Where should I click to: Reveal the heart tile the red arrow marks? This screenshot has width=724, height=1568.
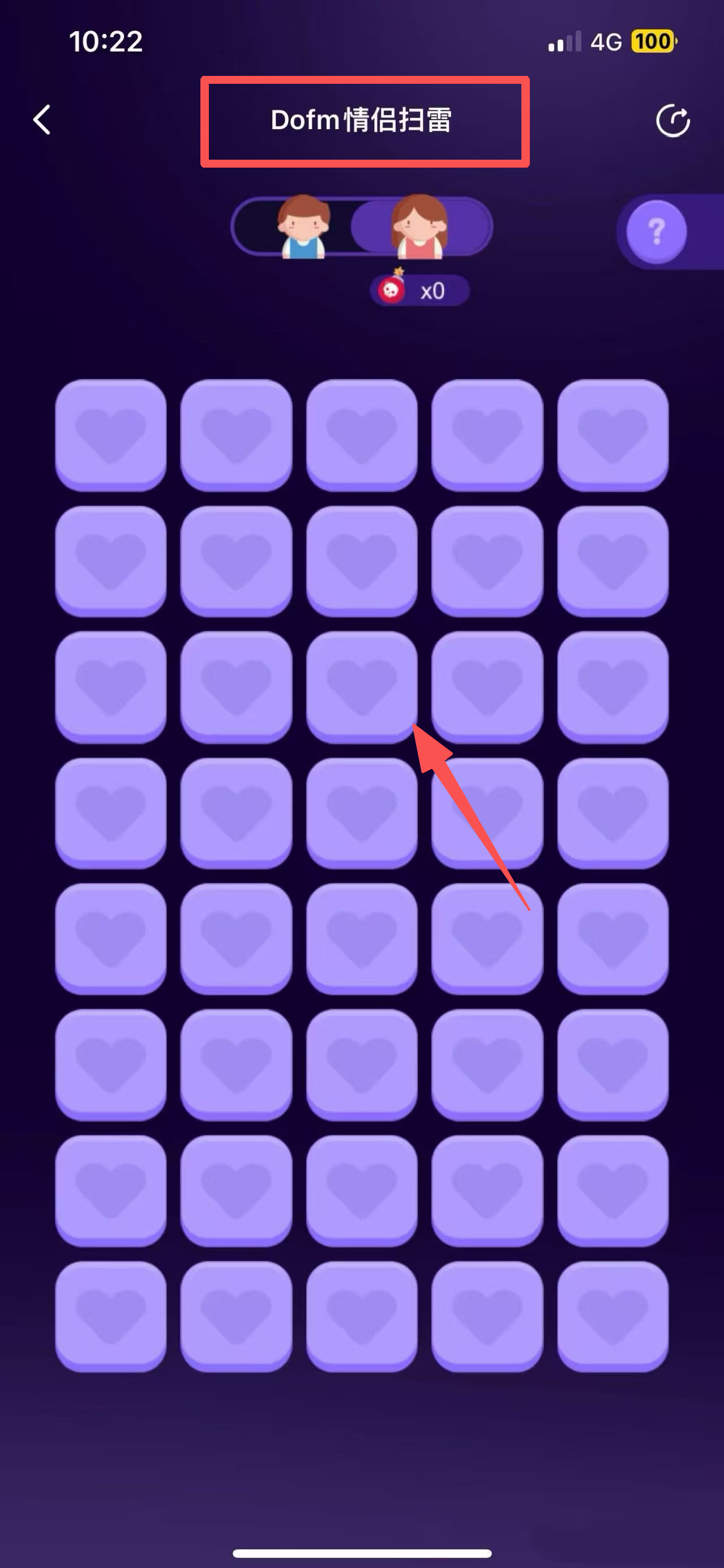361,687
